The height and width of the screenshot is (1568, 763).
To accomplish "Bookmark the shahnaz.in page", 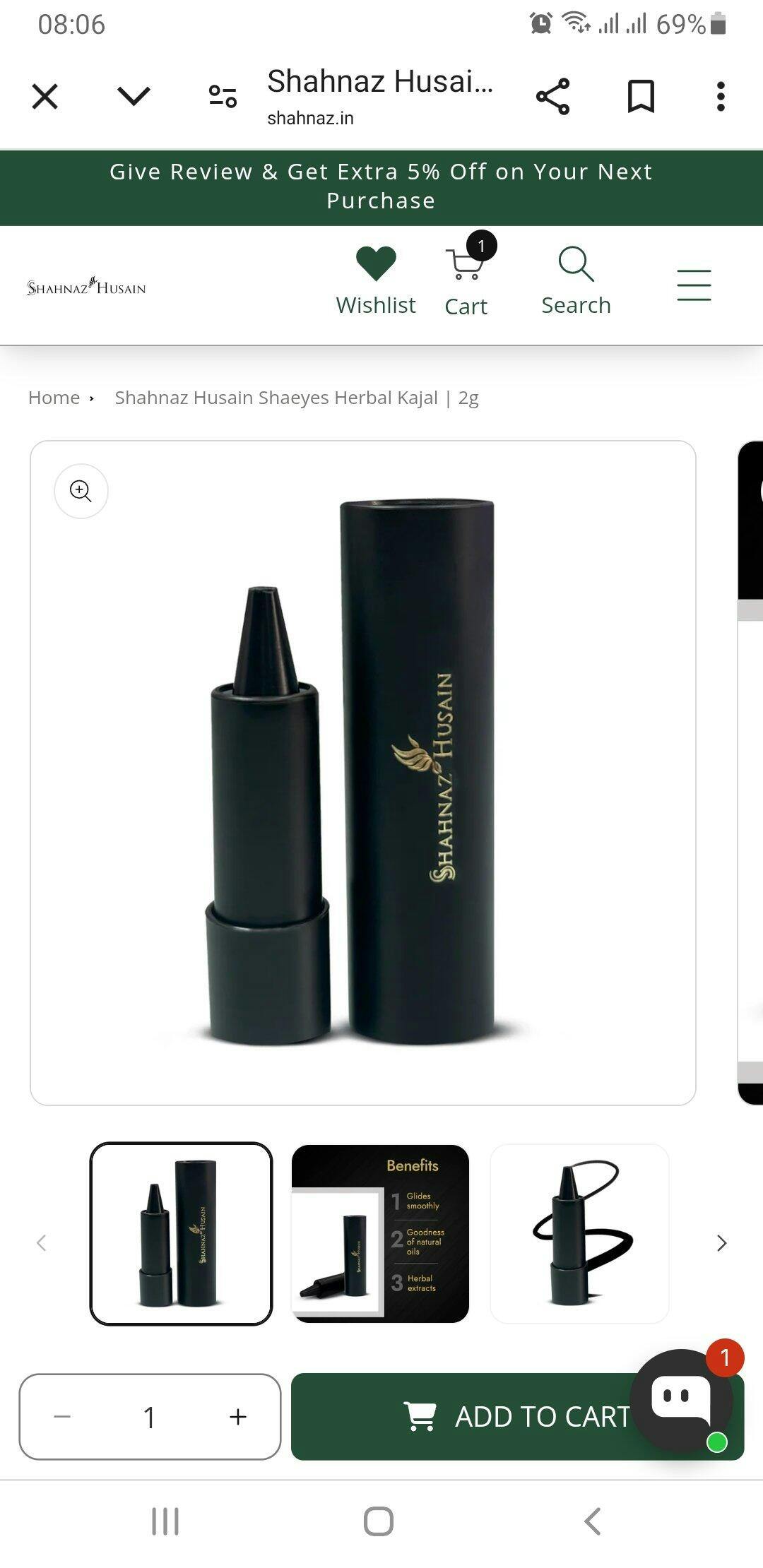I will click(641, 96).
